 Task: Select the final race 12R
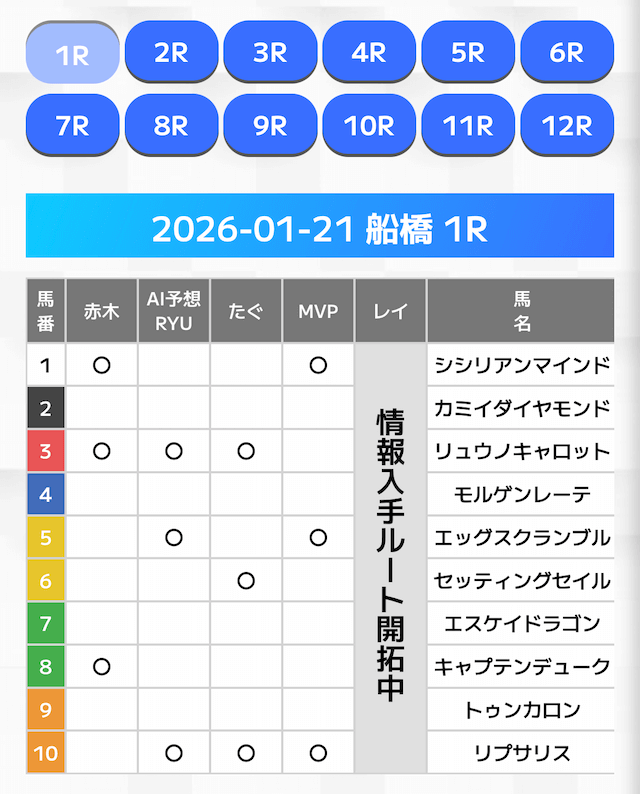point(567,126)
